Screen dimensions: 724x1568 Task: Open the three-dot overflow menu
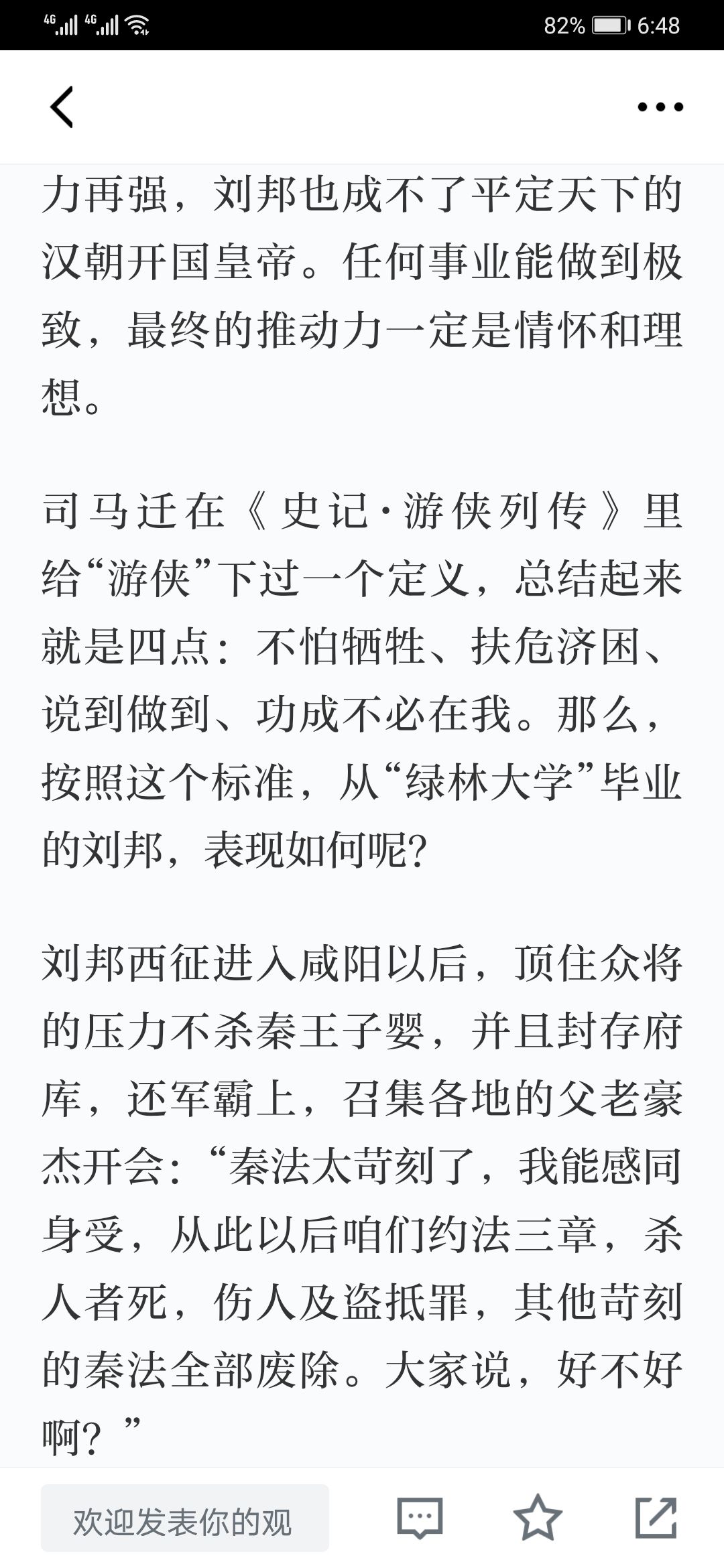660,107
